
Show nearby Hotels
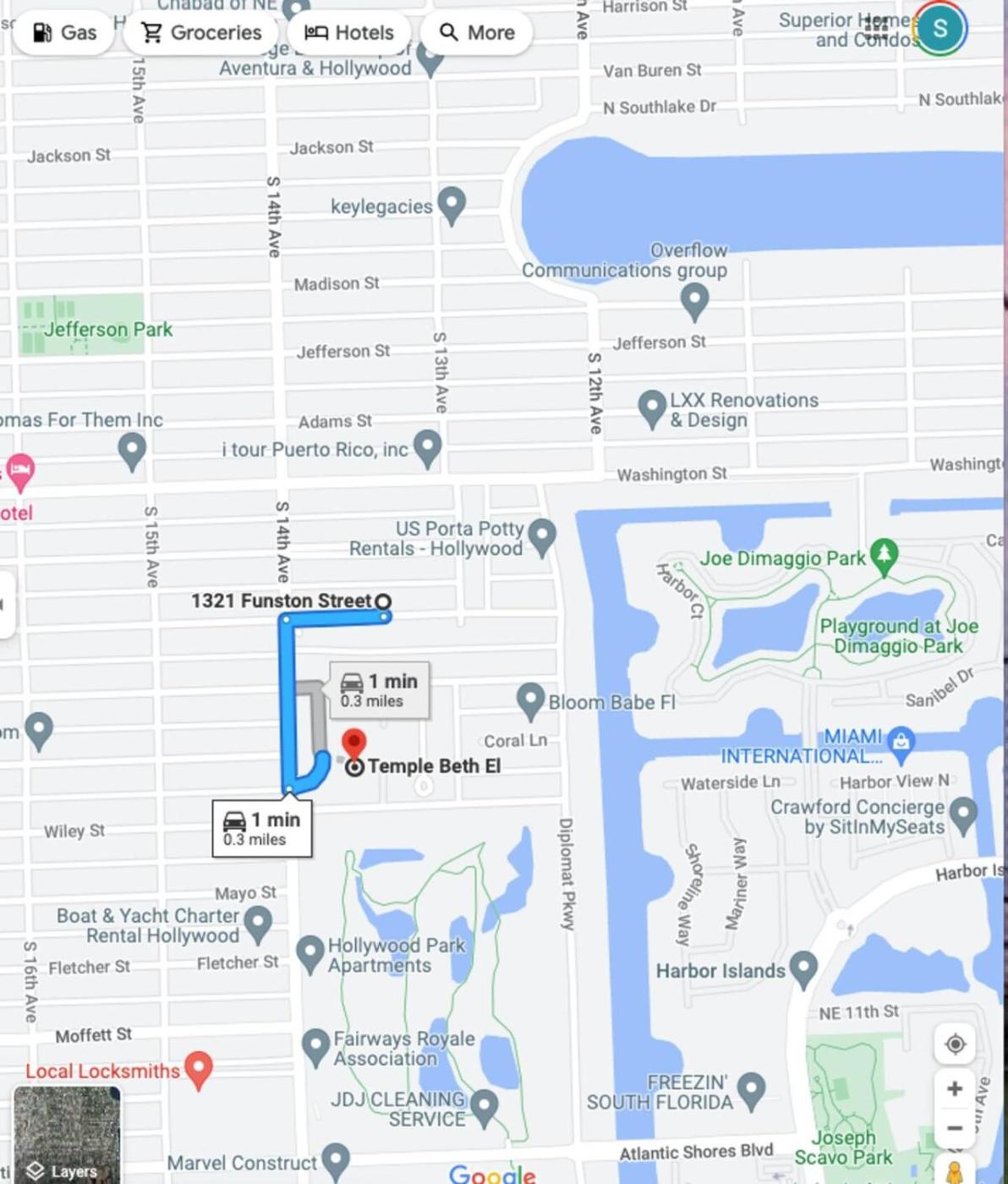(x=349, y=33)
